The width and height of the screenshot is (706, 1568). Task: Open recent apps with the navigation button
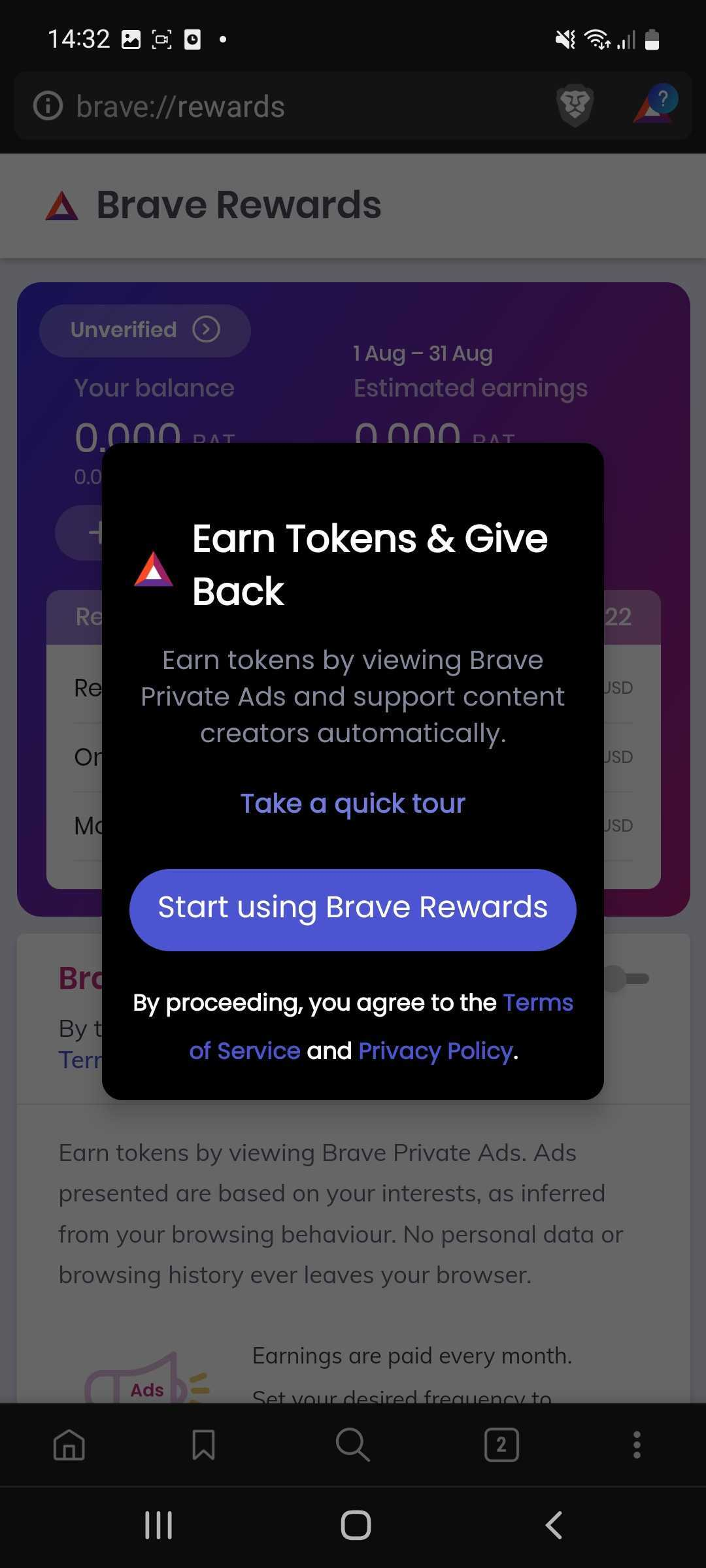click(x=158, y=1525)
